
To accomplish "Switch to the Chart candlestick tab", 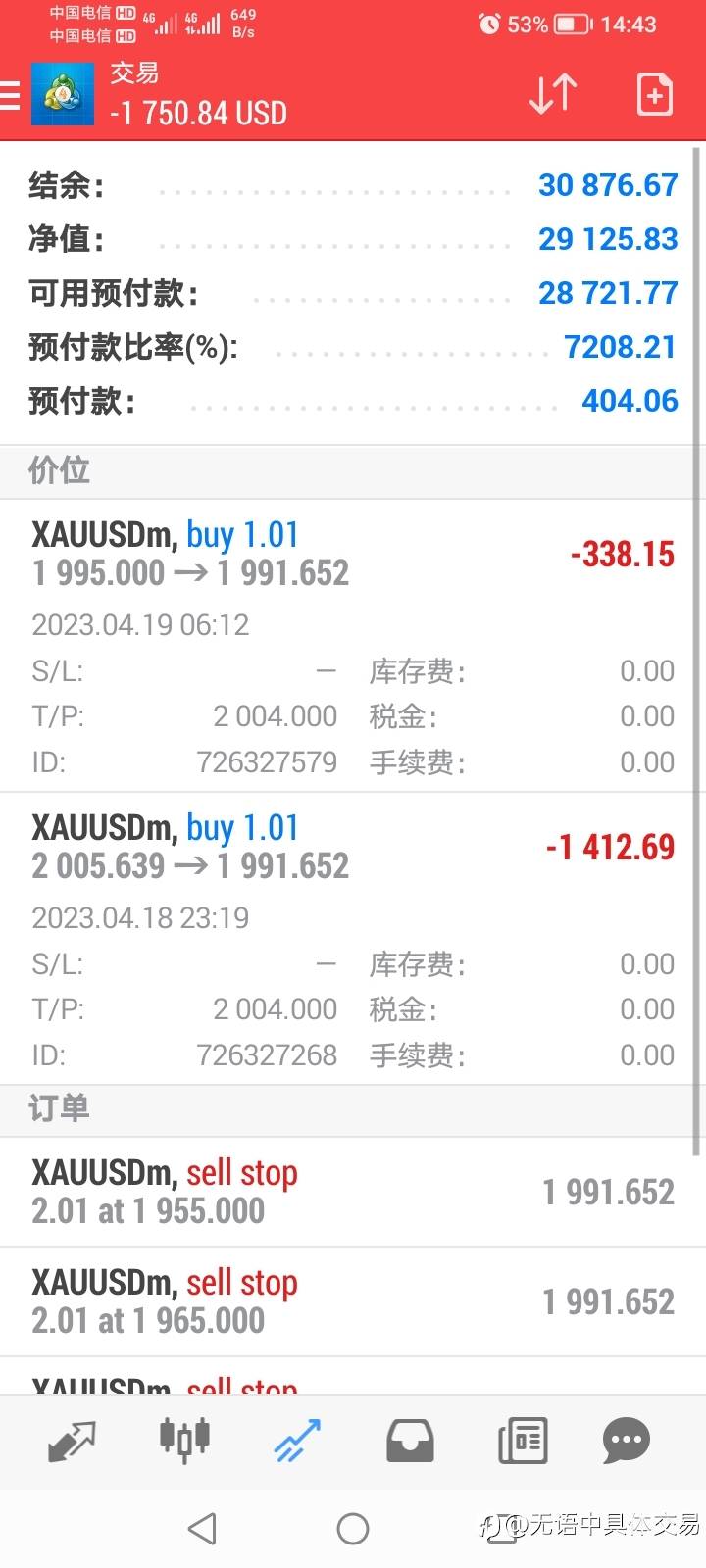I will point(184,1441).
